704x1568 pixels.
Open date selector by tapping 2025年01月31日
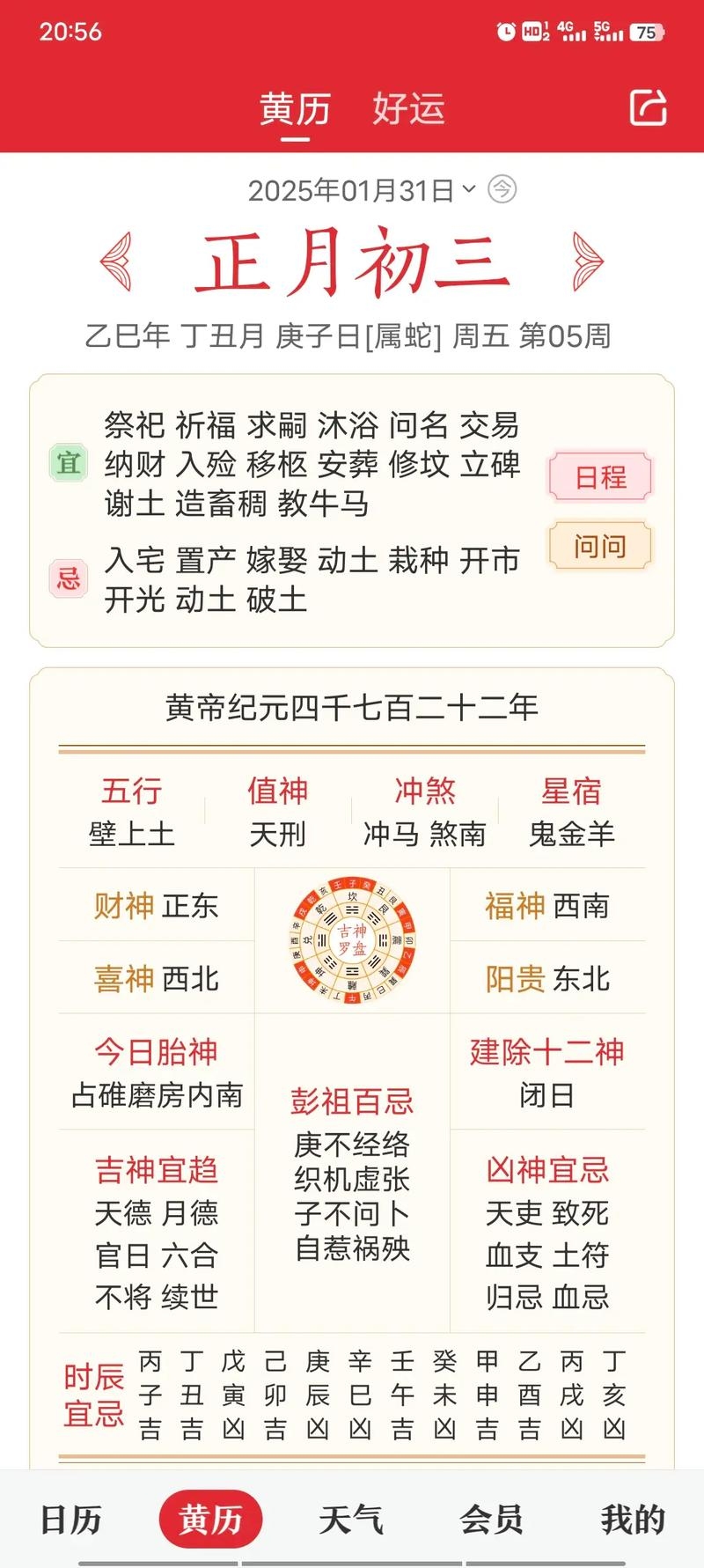click(352, 188)
